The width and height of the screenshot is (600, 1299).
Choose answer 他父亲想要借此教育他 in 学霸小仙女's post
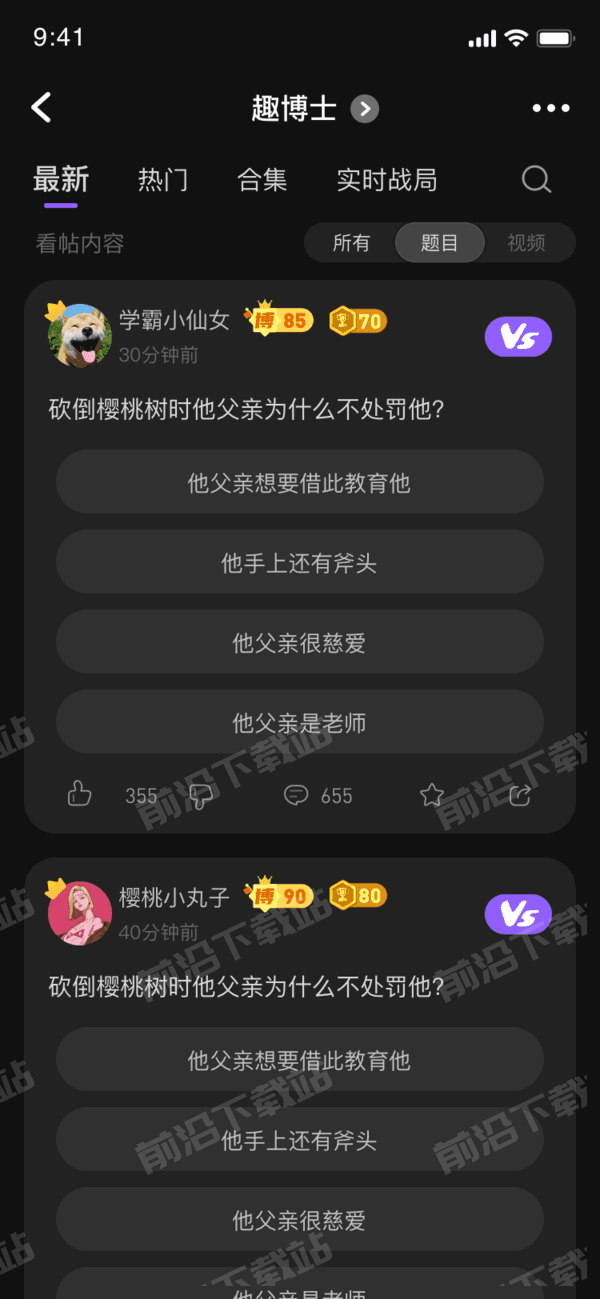pos(300,482)
